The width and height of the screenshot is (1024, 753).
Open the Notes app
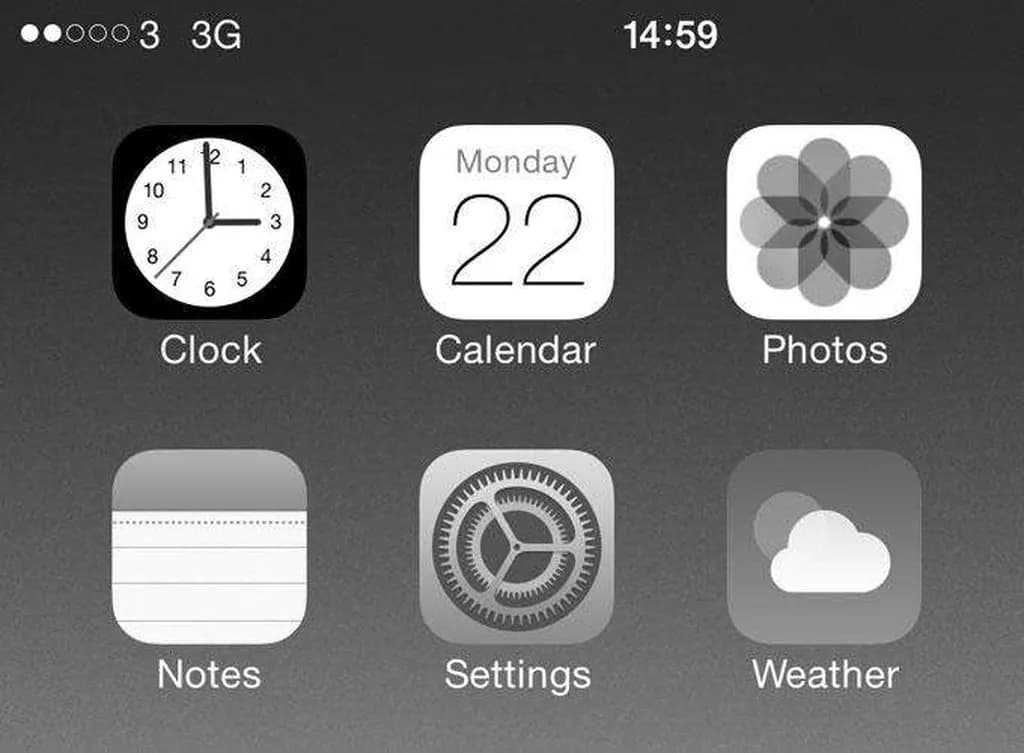click(209, 546)
